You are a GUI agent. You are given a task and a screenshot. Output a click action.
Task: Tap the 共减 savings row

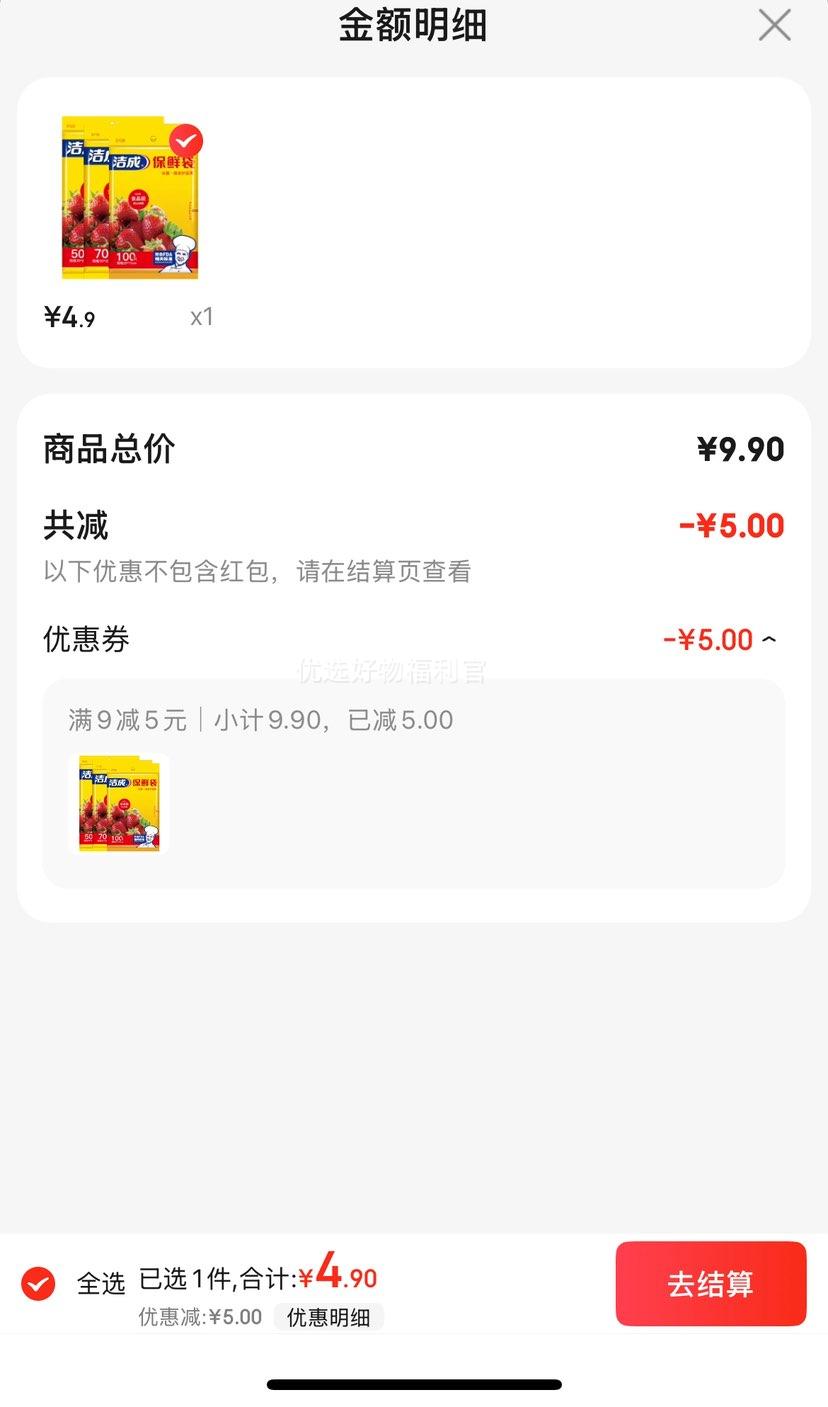point(77,525)
